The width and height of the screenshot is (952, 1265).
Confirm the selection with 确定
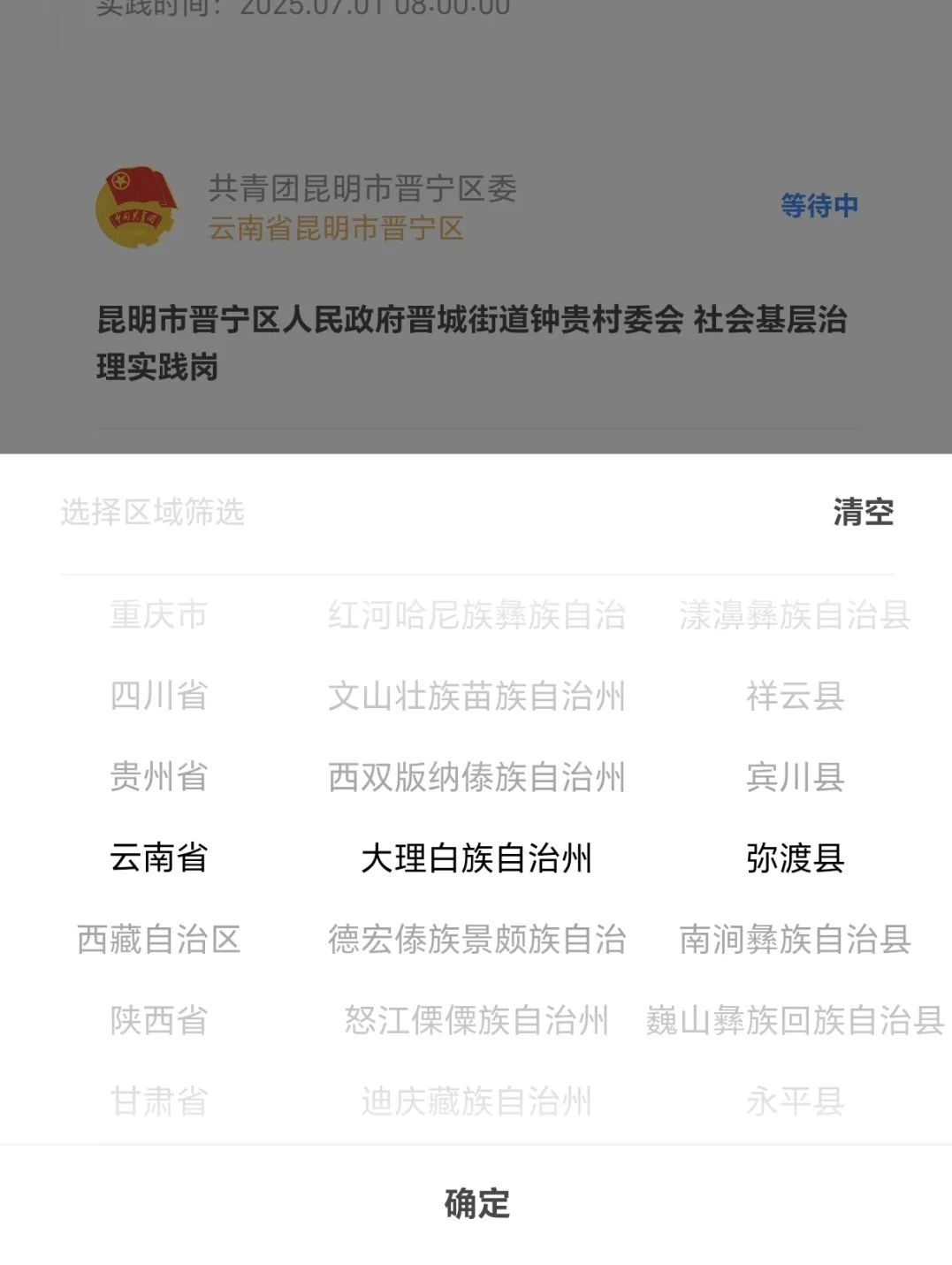[476, 1203]
